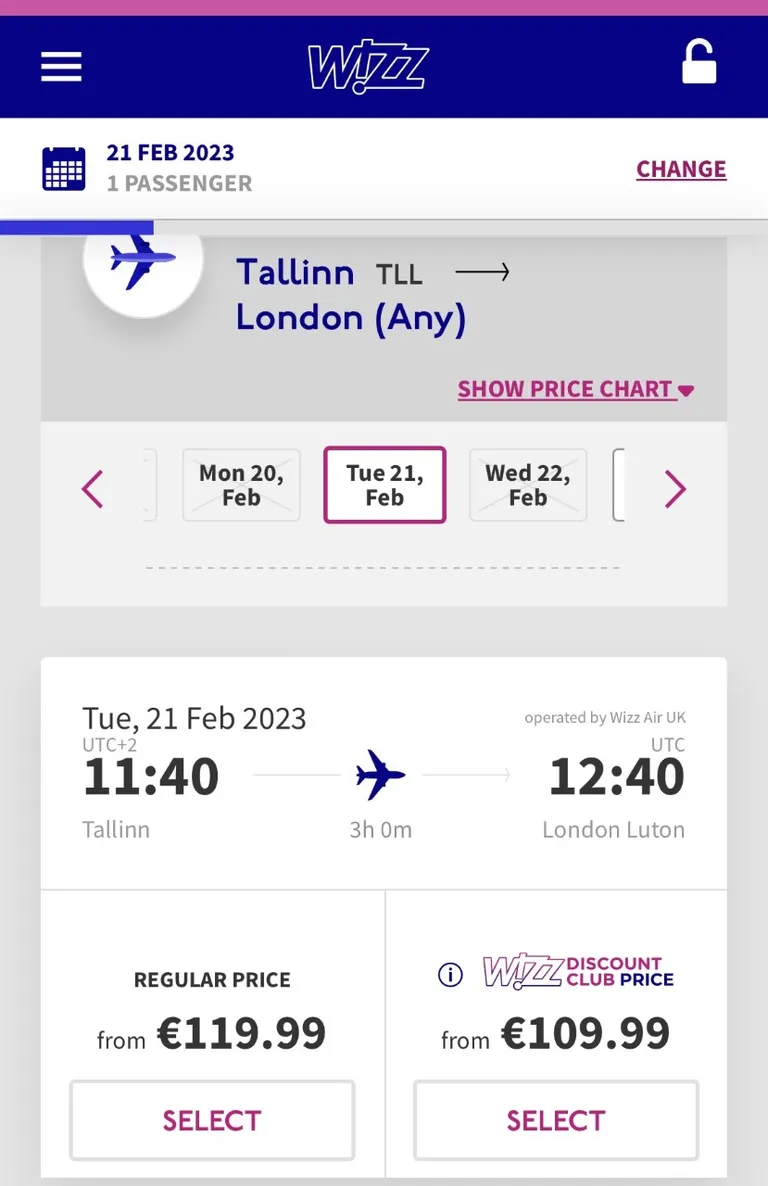Select the regular price €119.99 fare

pos(212,1120)
